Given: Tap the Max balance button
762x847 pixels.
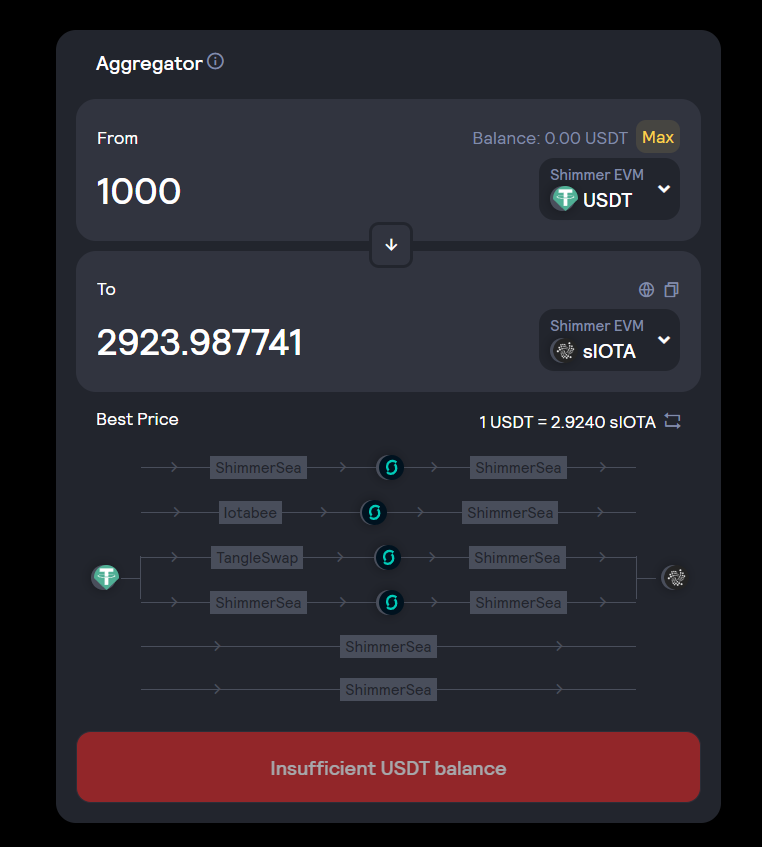Looking at the screenshot, I should (x=657, y=137).
